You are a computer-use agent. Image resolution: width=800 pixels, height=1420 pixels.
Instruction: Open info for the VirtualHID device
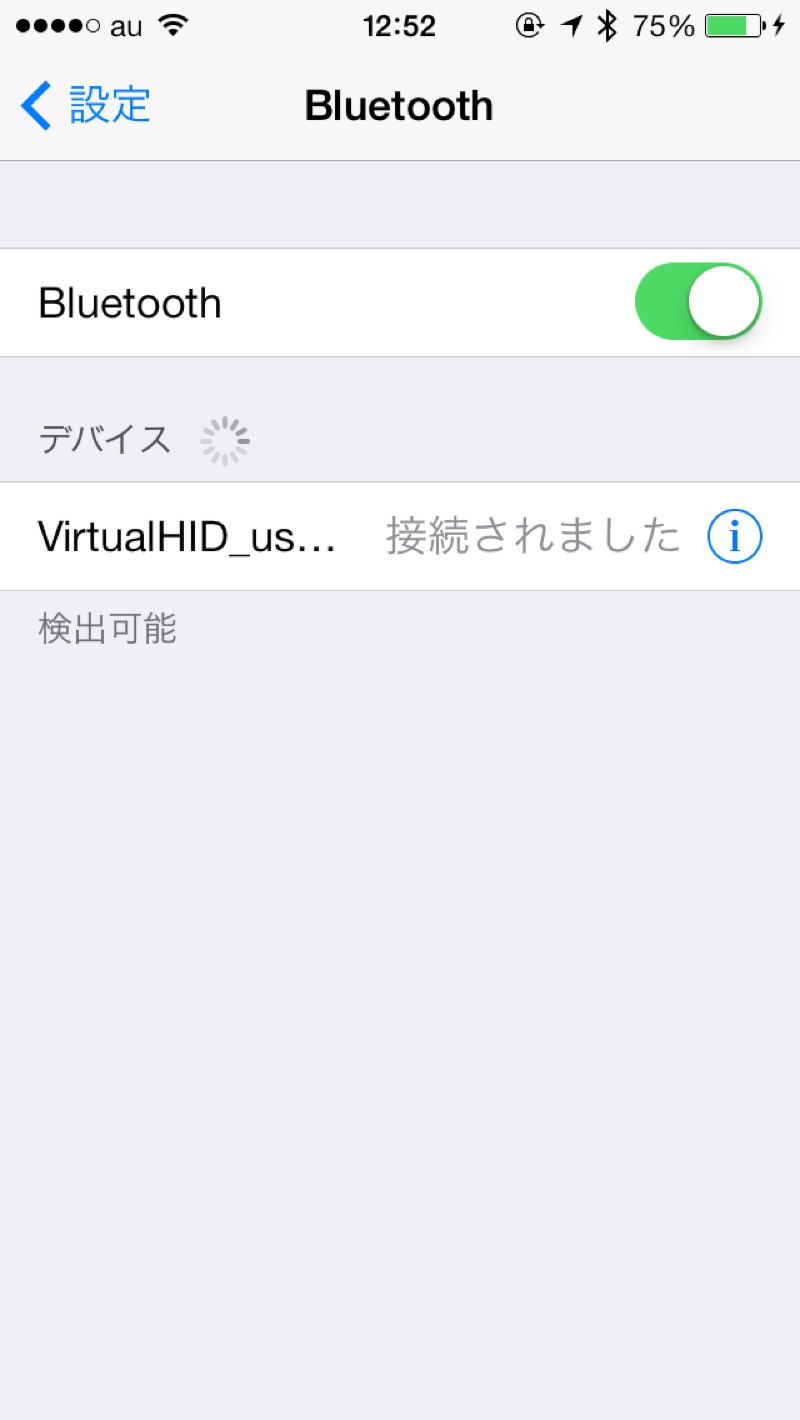pos(735,537)
